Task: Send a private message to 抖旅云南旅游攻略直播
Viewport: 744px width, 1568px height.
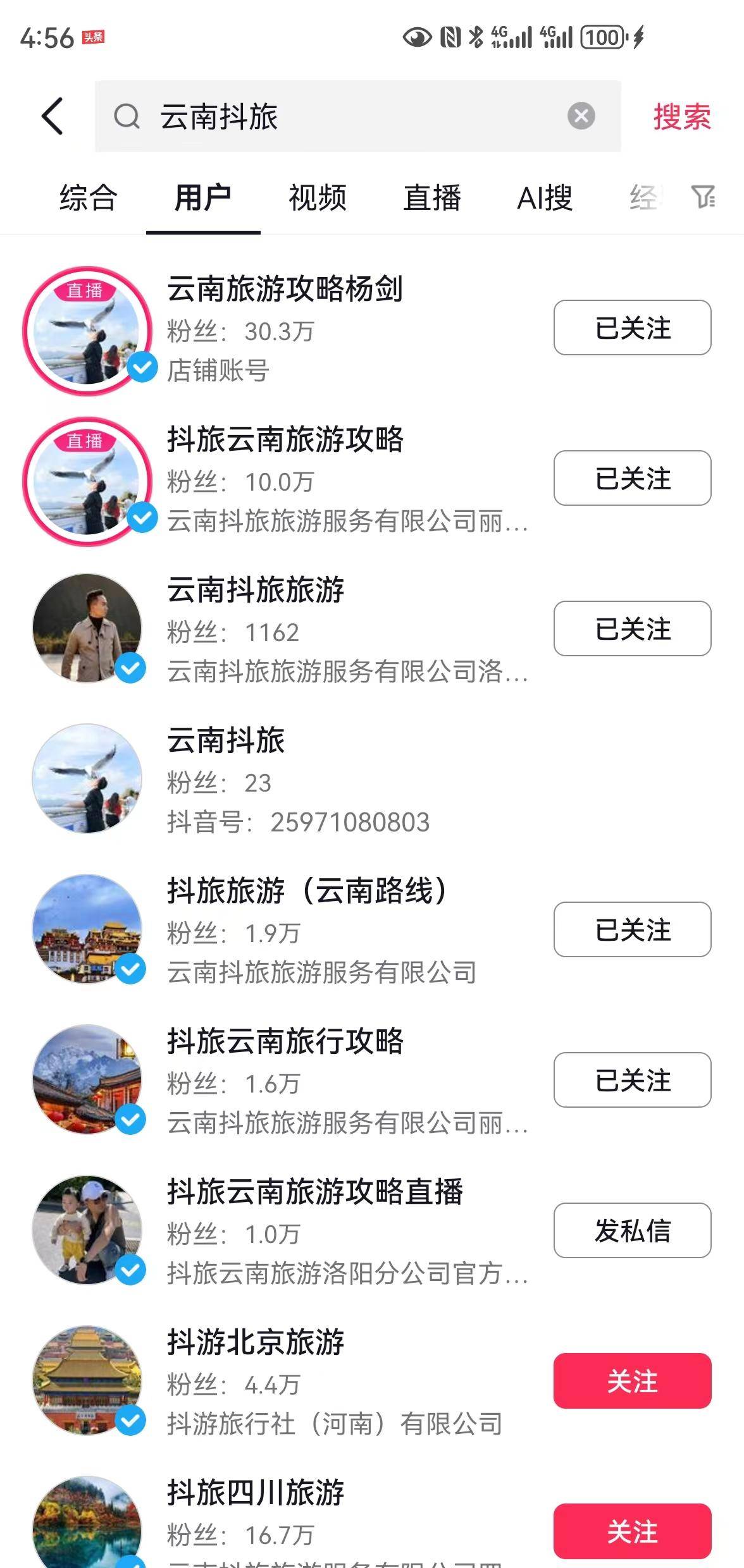Action: pos(632,1230)
